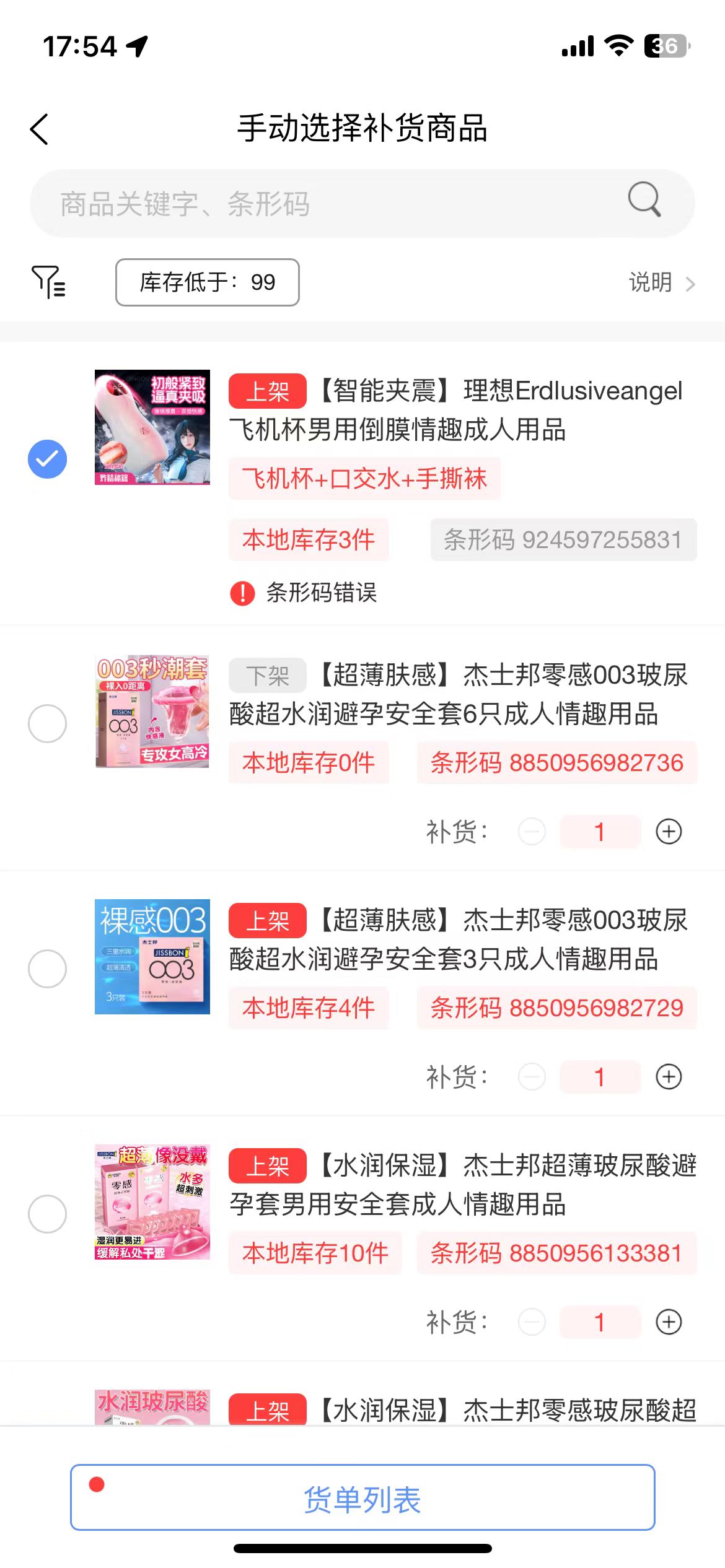
Task: Increase restock quantity for 杰士邦零感003 6只
Action: coord(669,831)
